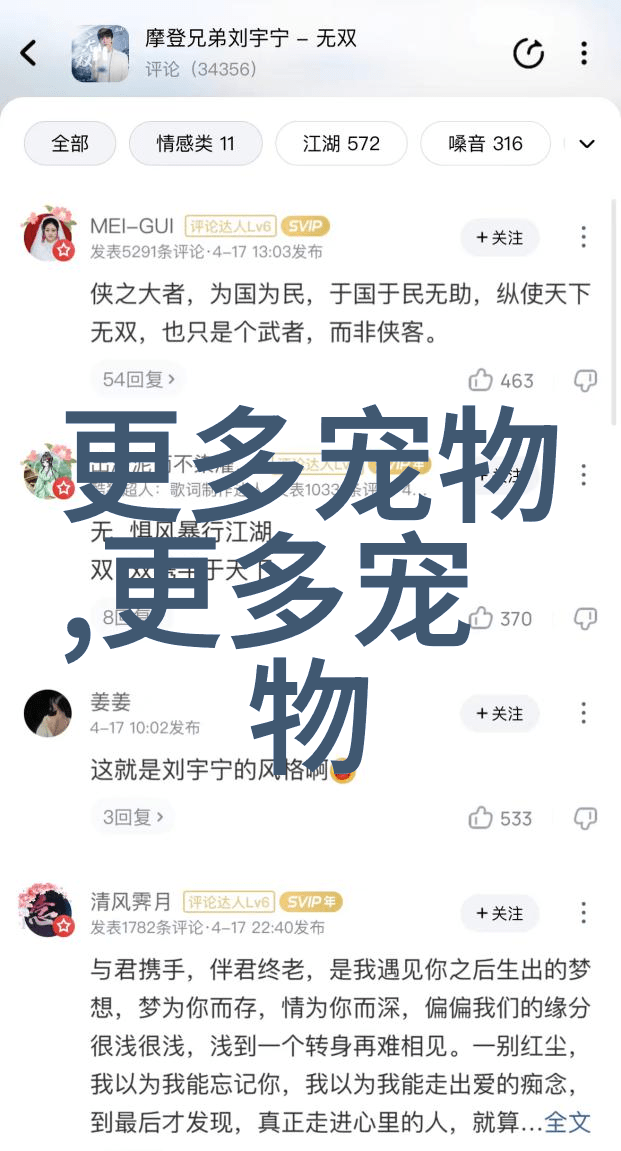This screenshot has height=1151, width=621.
Task: Open the header overflow menu
Action: pyautogui.click(x=584, y=53)
